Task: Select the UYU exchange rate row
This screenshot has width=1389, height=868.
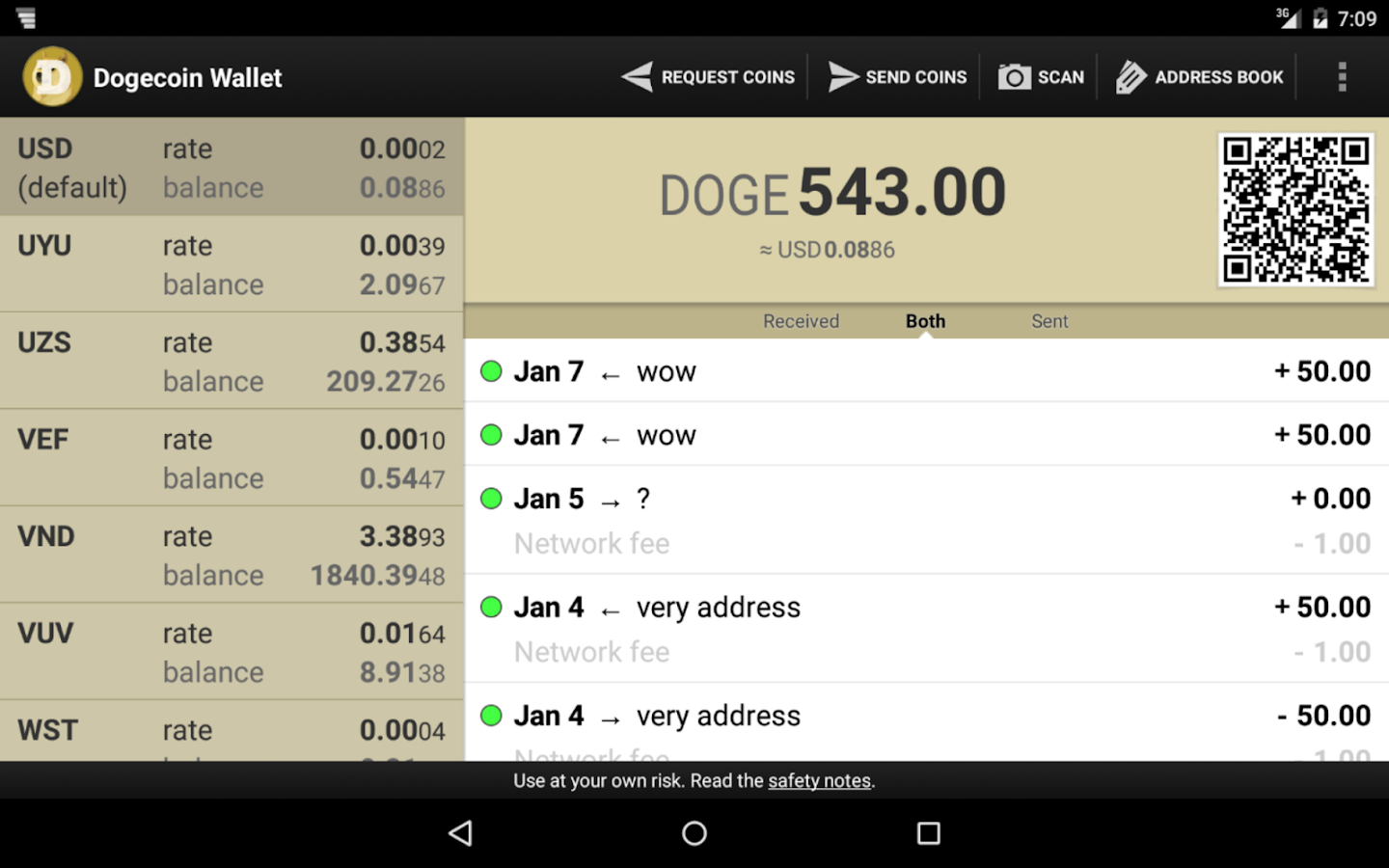Action: click(231, 264)
